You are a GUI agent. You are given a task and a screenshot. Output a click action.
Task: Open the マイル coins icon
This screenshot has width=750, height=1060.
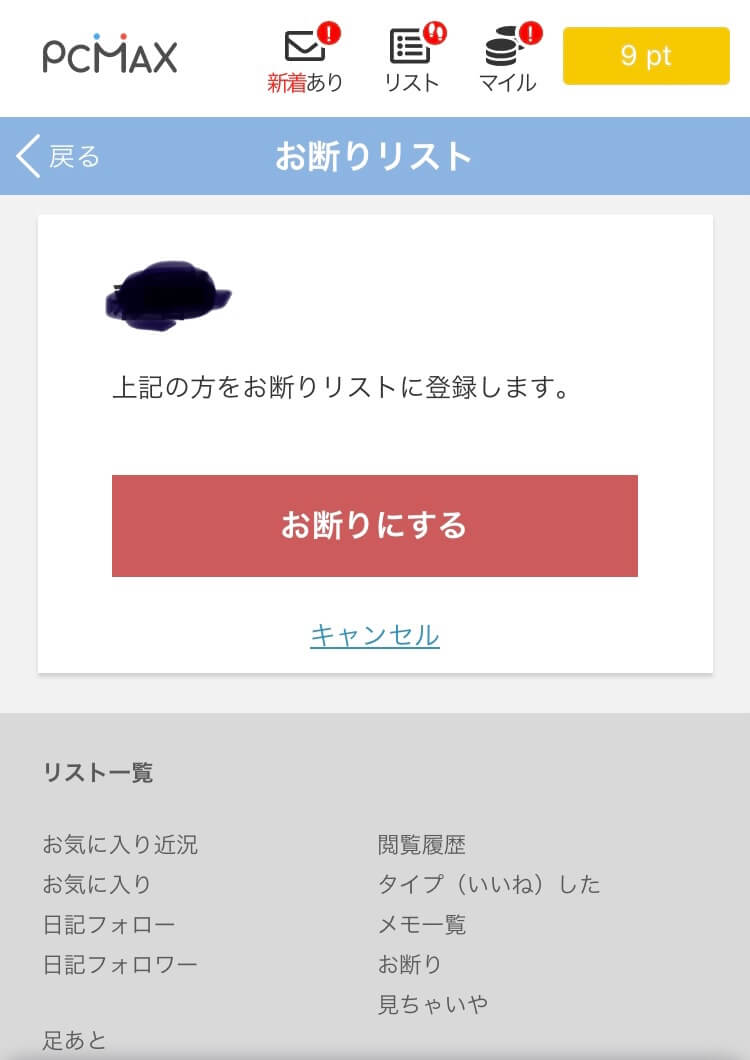pos(508,60)
